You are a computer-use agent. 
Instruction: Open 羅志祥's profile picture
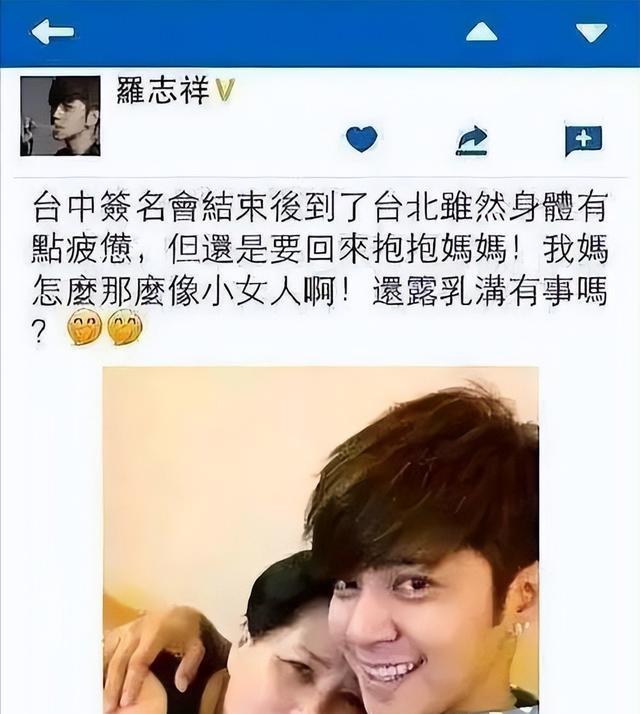coord(60,115)
